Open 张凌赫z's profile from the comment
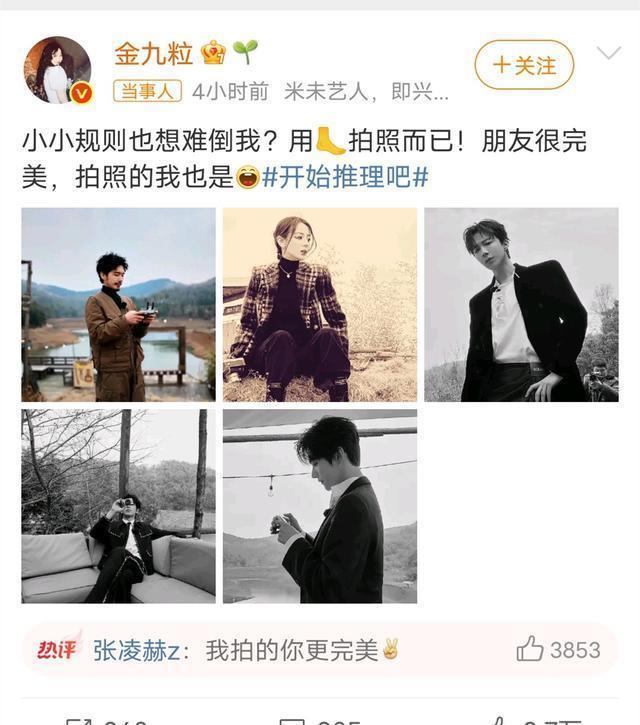Screen dimensions: 640x725 (x=136, y=650)
